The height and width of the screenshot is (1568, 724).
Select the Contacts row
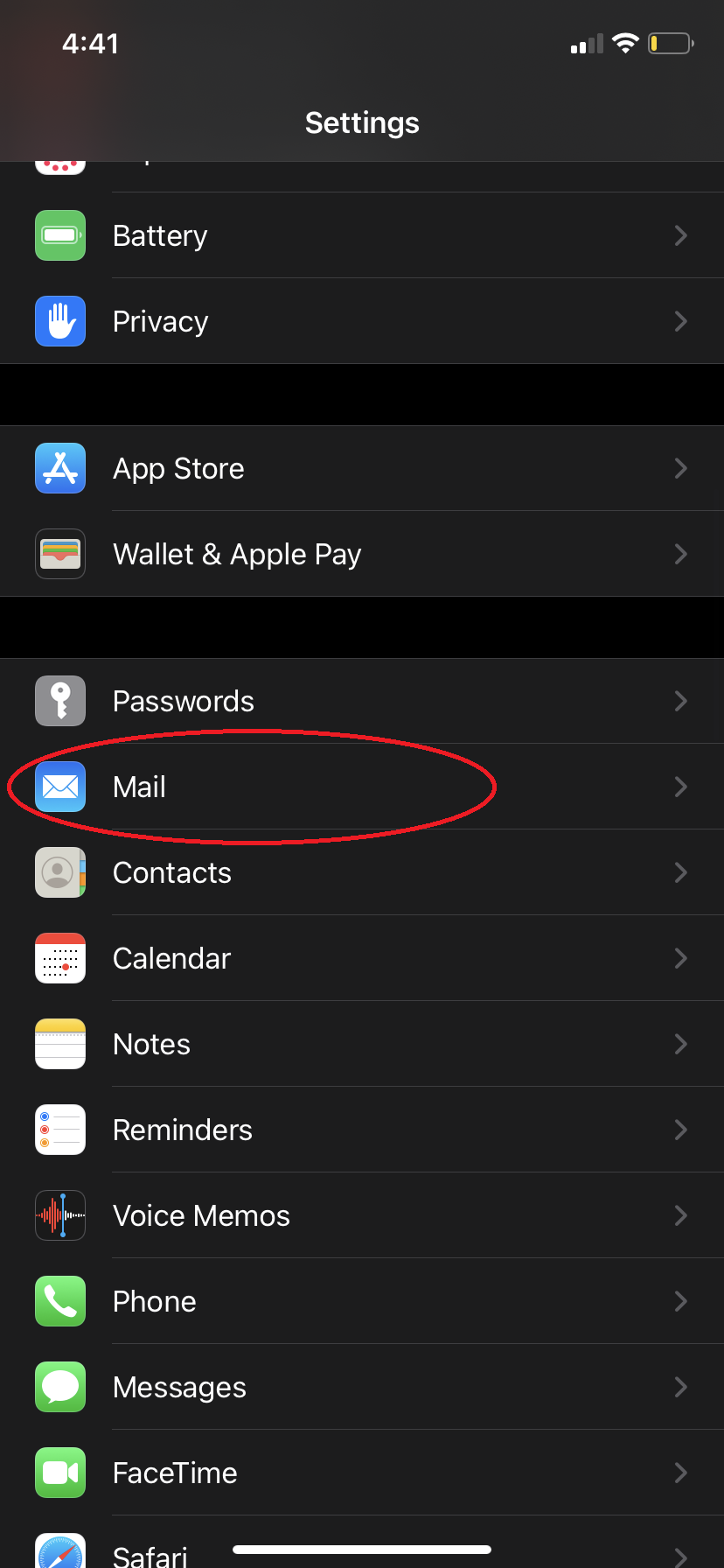tap(362, 872)
